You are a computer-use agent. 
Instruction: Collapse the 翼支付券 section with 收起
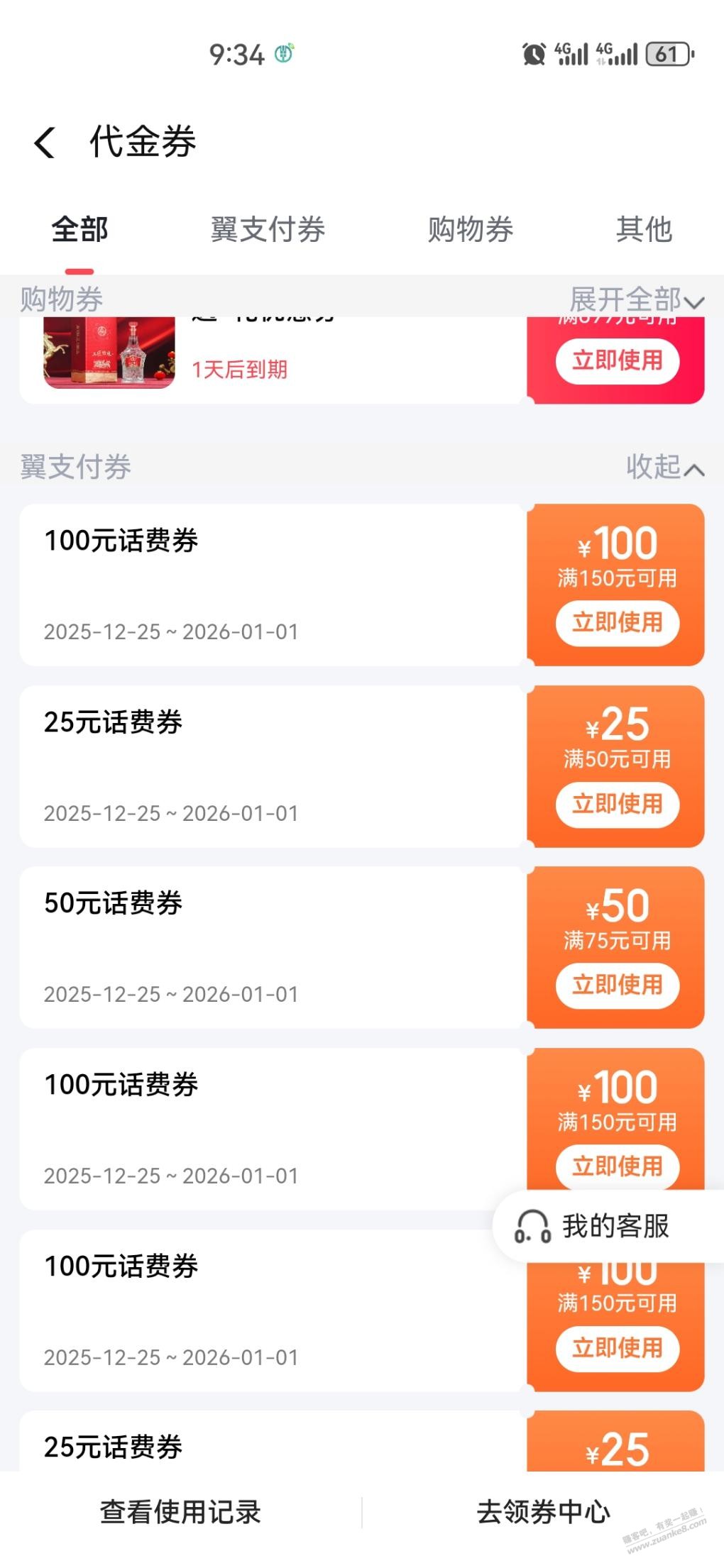[664, 468]
